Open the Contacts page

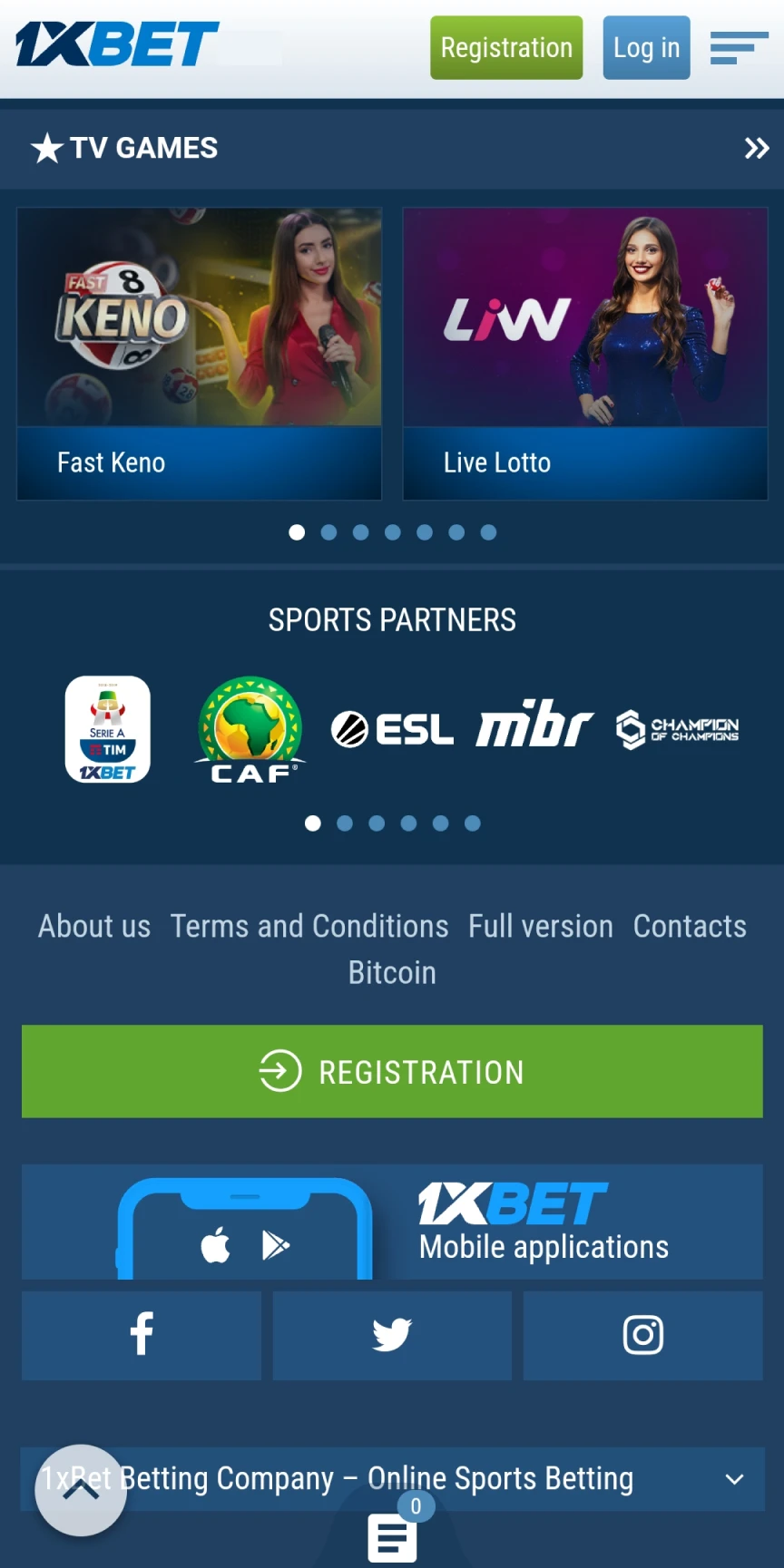690,926
